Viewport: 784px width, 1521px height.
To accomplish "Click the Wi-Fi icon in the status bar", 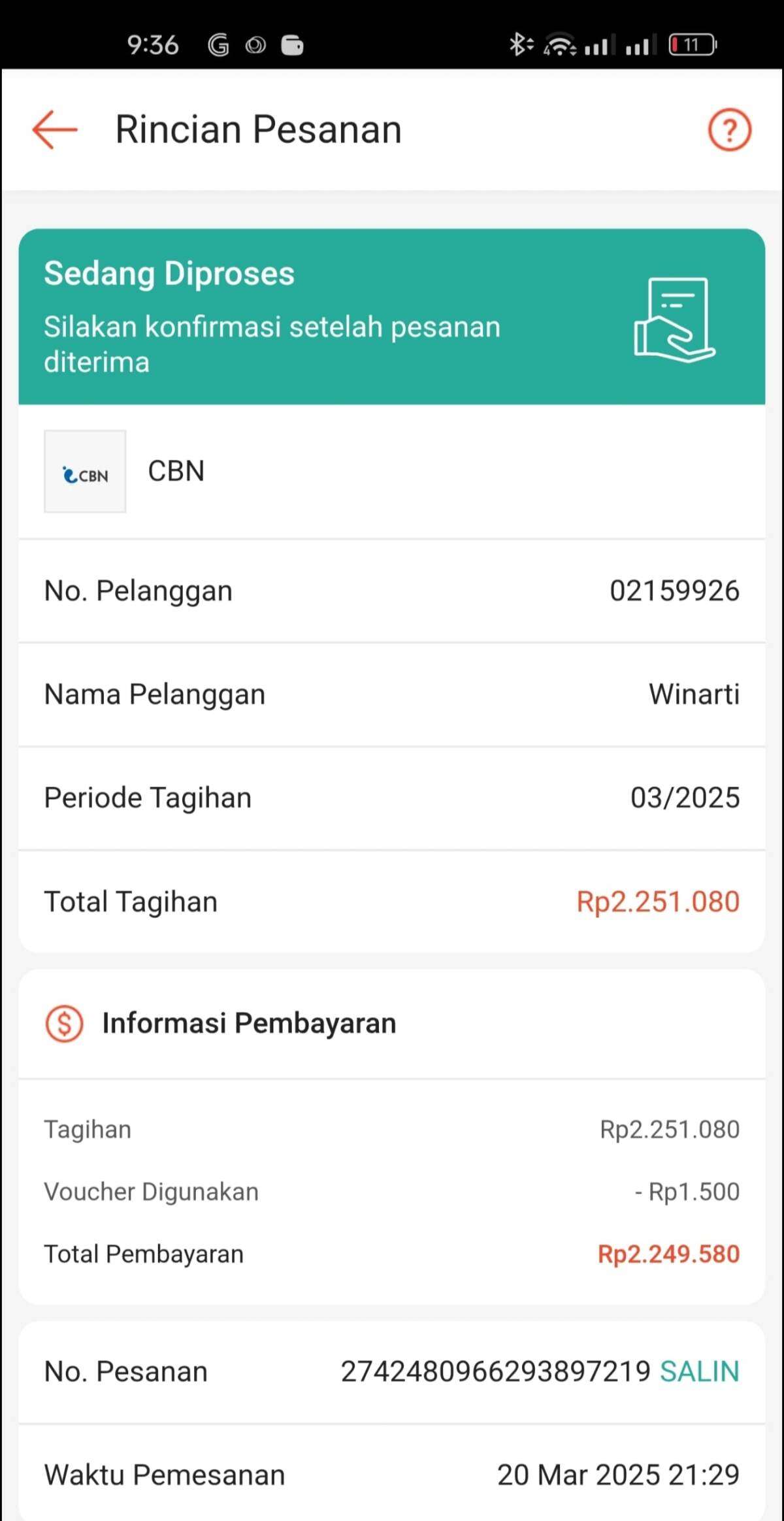I will [559, 44].
